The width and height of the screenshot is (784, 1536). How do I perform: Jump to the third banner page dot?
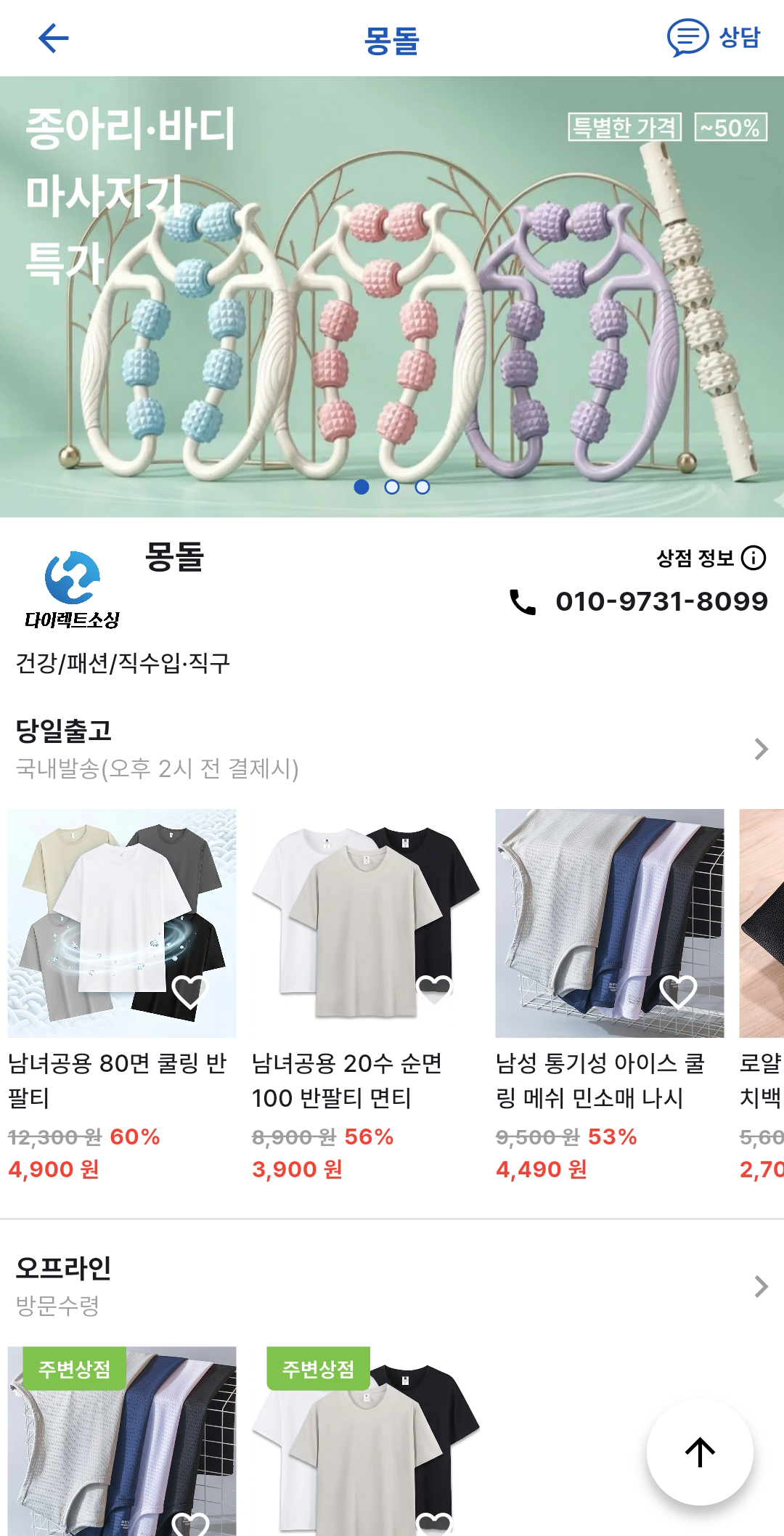[422, 487]
